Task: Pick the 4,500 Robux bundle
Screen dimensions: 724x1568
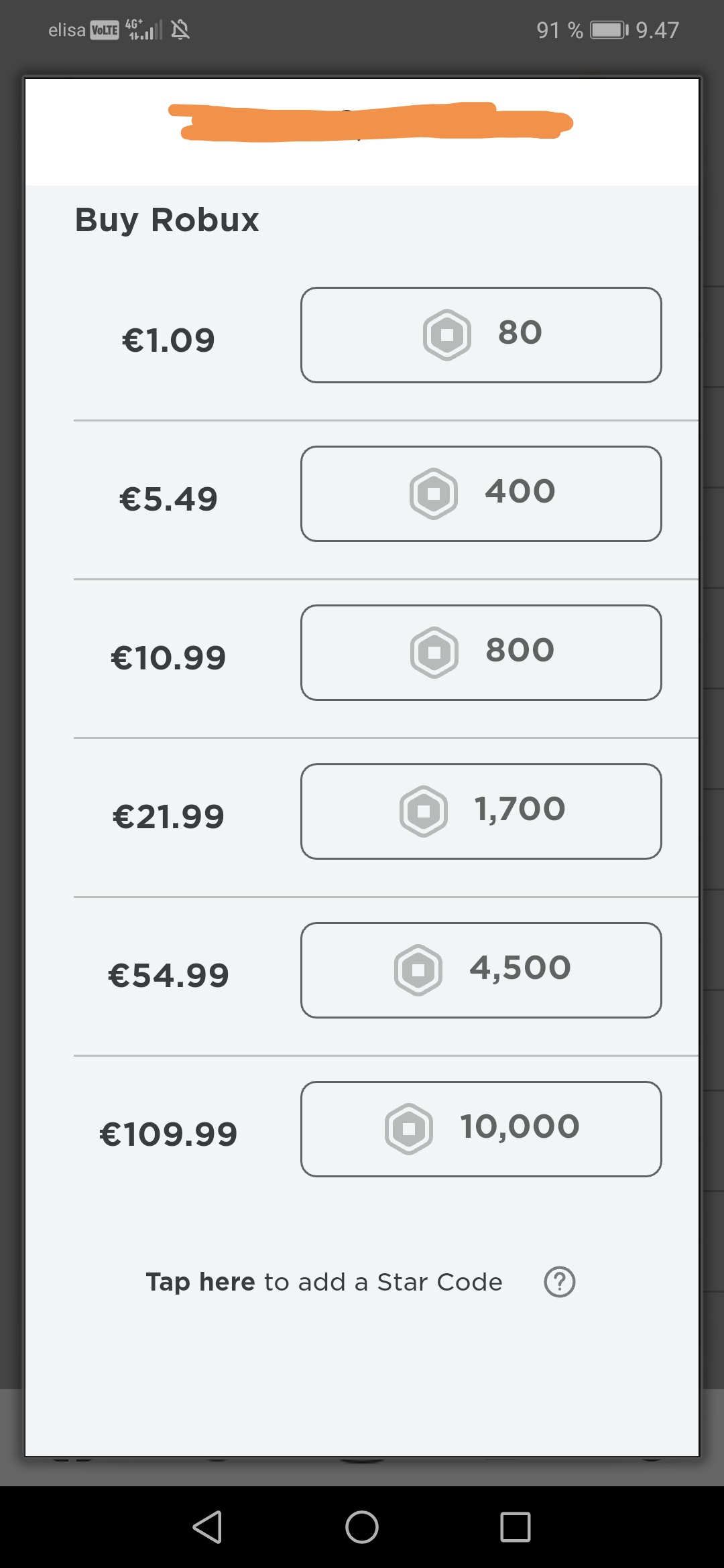Action: [481, 970]
